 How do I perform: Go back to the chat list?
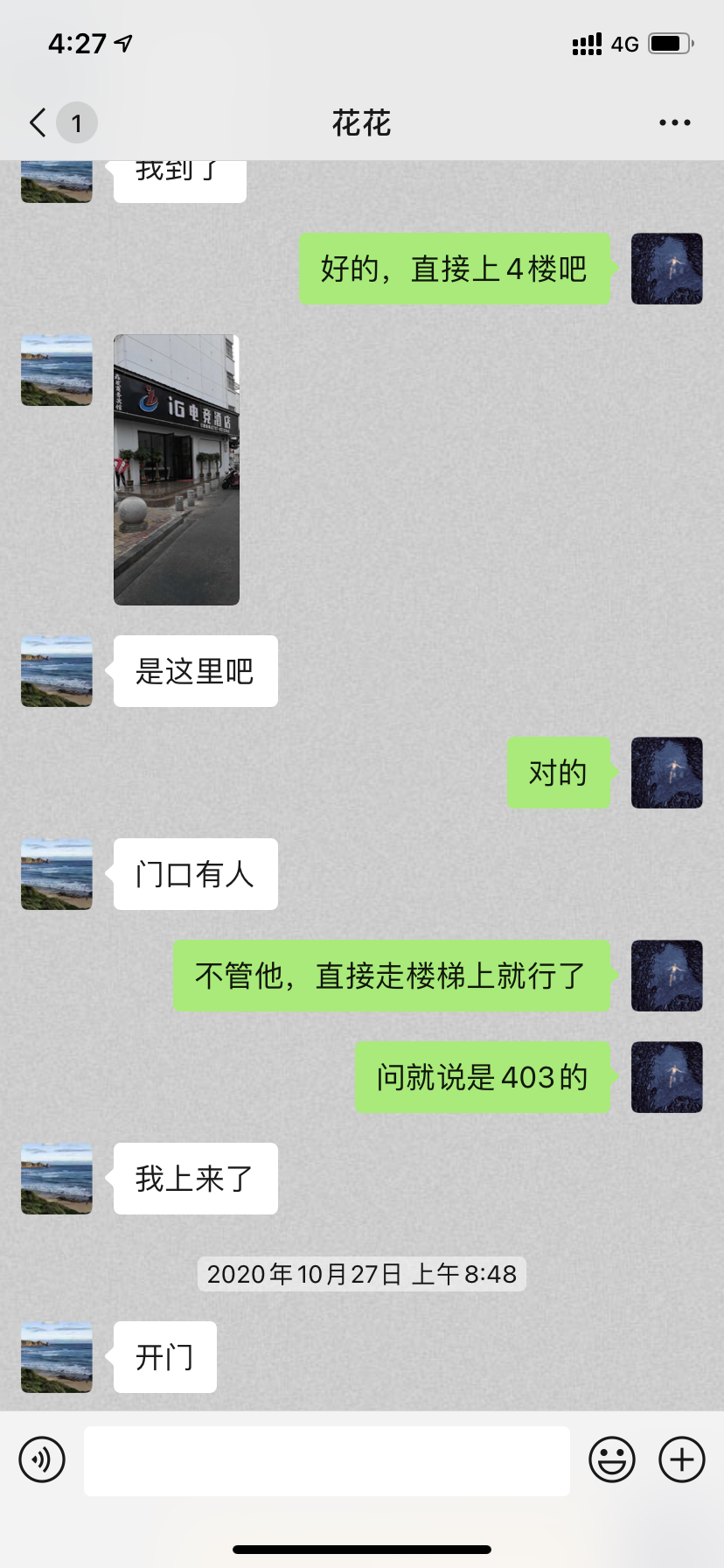point(39,122)
